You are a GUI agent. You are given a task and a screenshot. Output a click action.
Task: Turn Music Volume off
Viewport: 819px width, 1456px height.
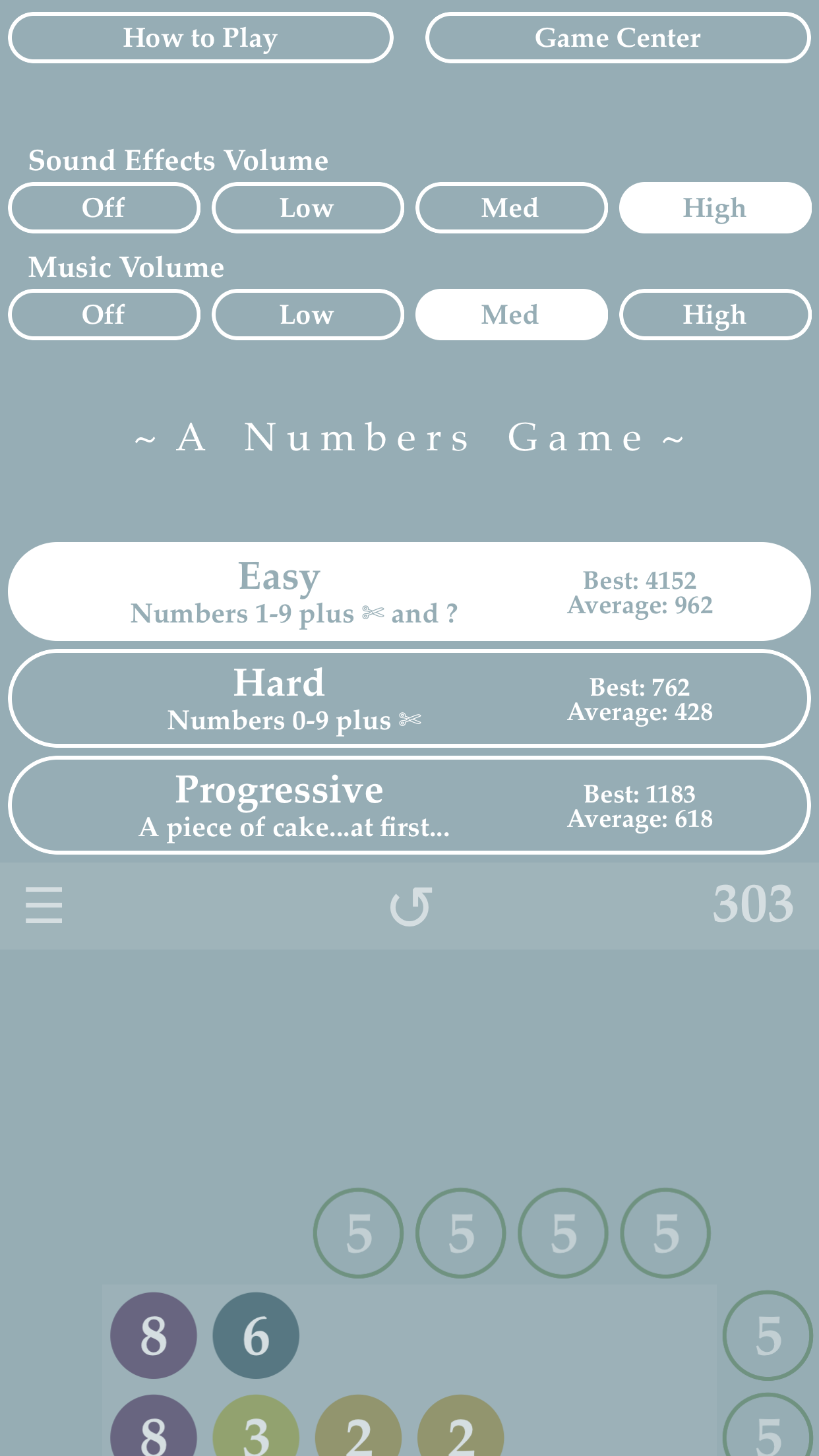104,315
